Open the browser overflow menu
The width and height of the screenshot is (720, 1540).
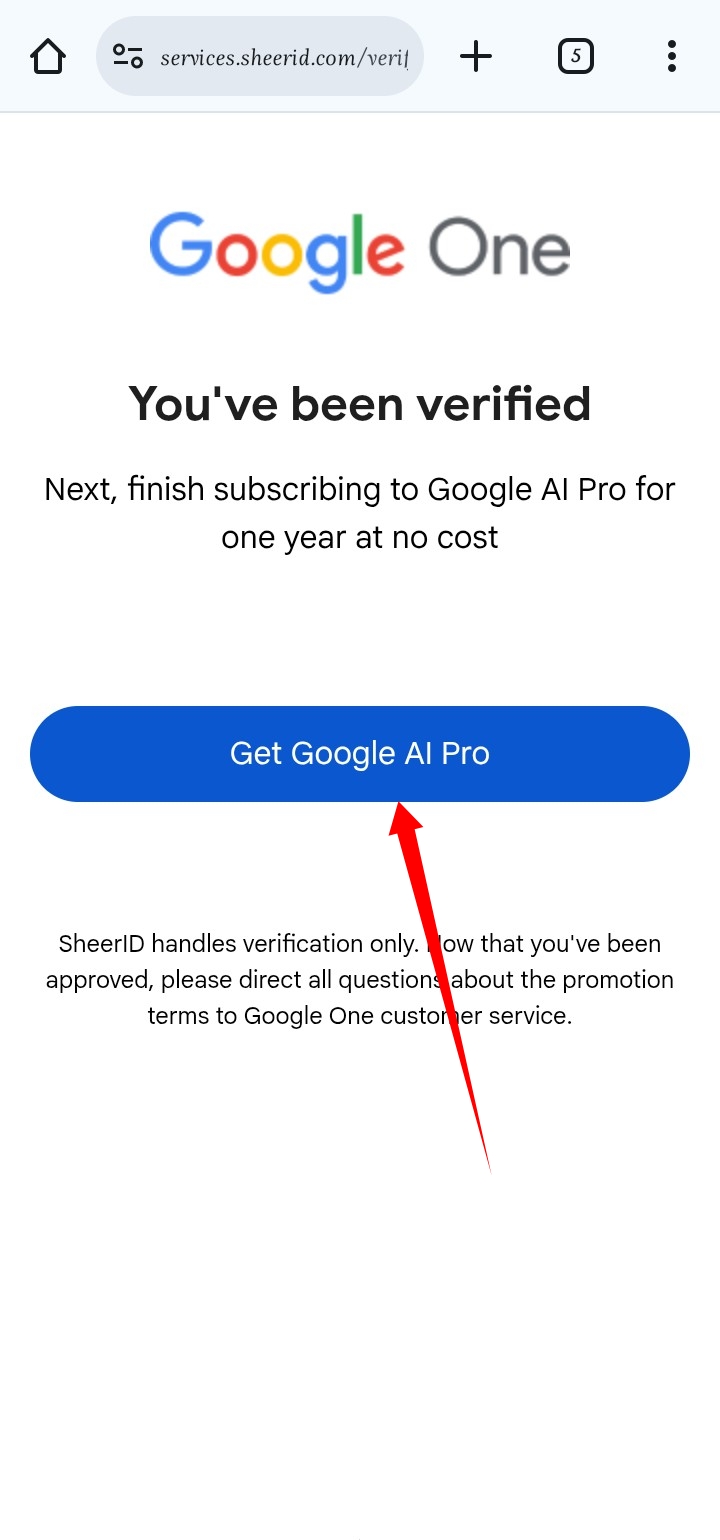pos(671,56)
